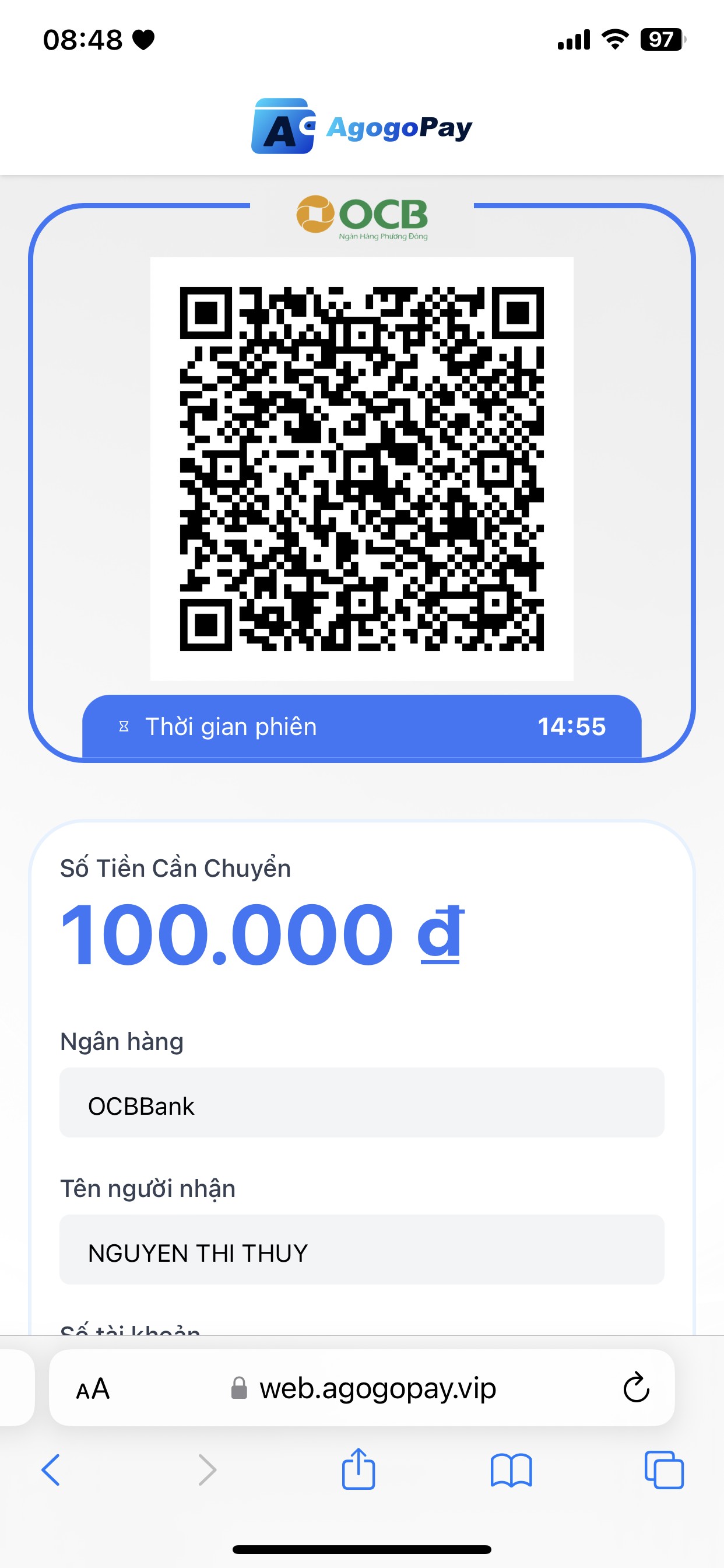Tap the OCBBank bank field

(x=362, y=1102)
